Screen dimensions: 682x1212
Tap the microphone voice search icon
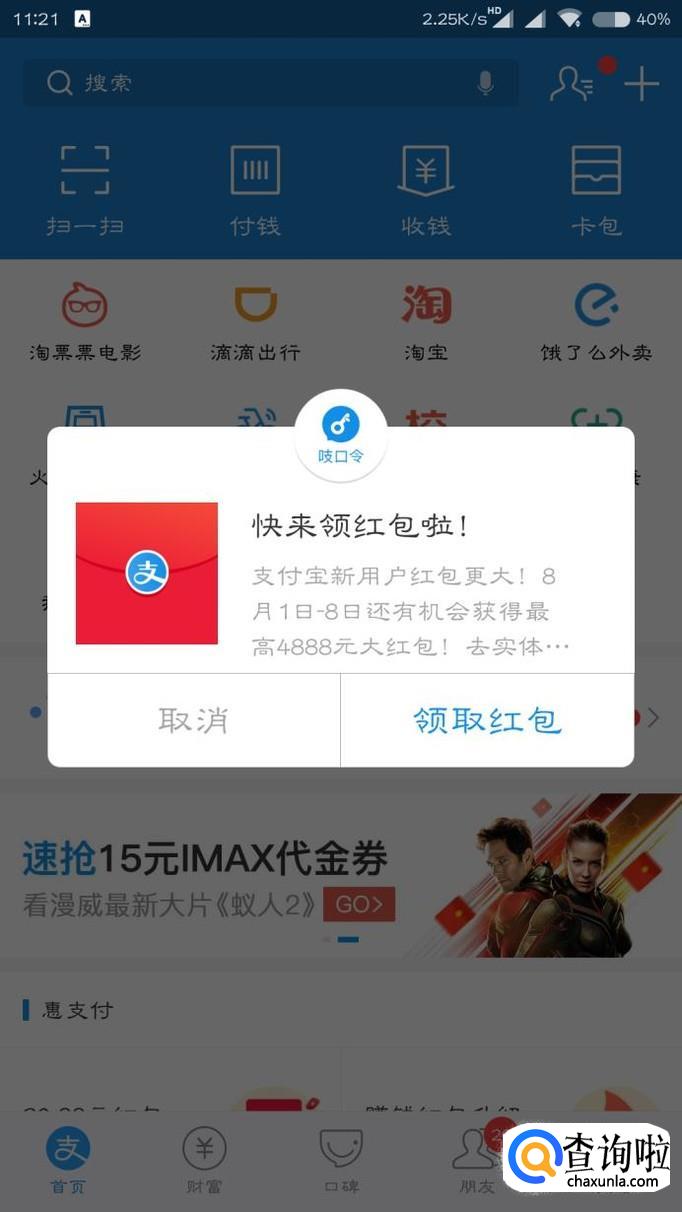coord(486,83)
